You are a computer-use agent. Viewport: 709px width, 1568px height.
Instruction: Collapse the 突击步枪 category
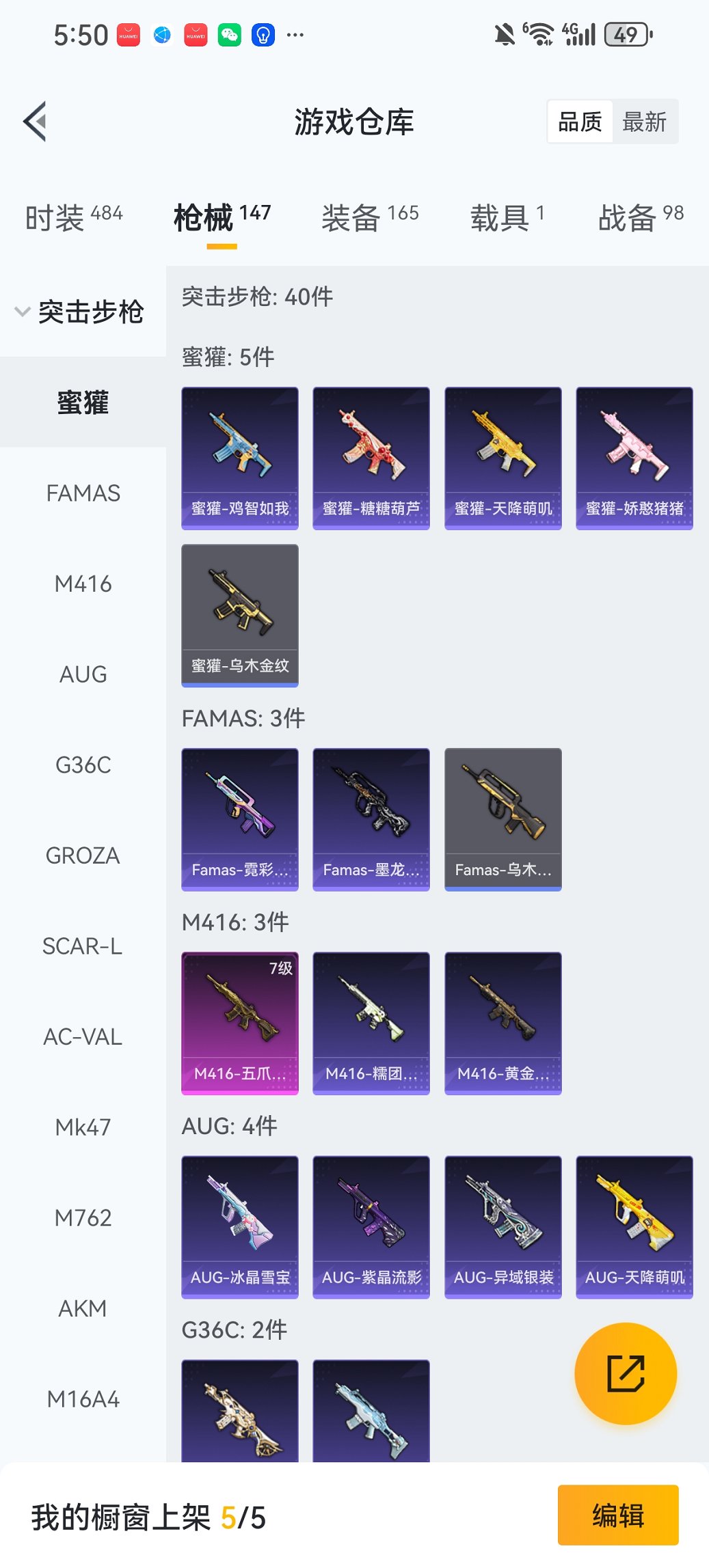[81, 312]
